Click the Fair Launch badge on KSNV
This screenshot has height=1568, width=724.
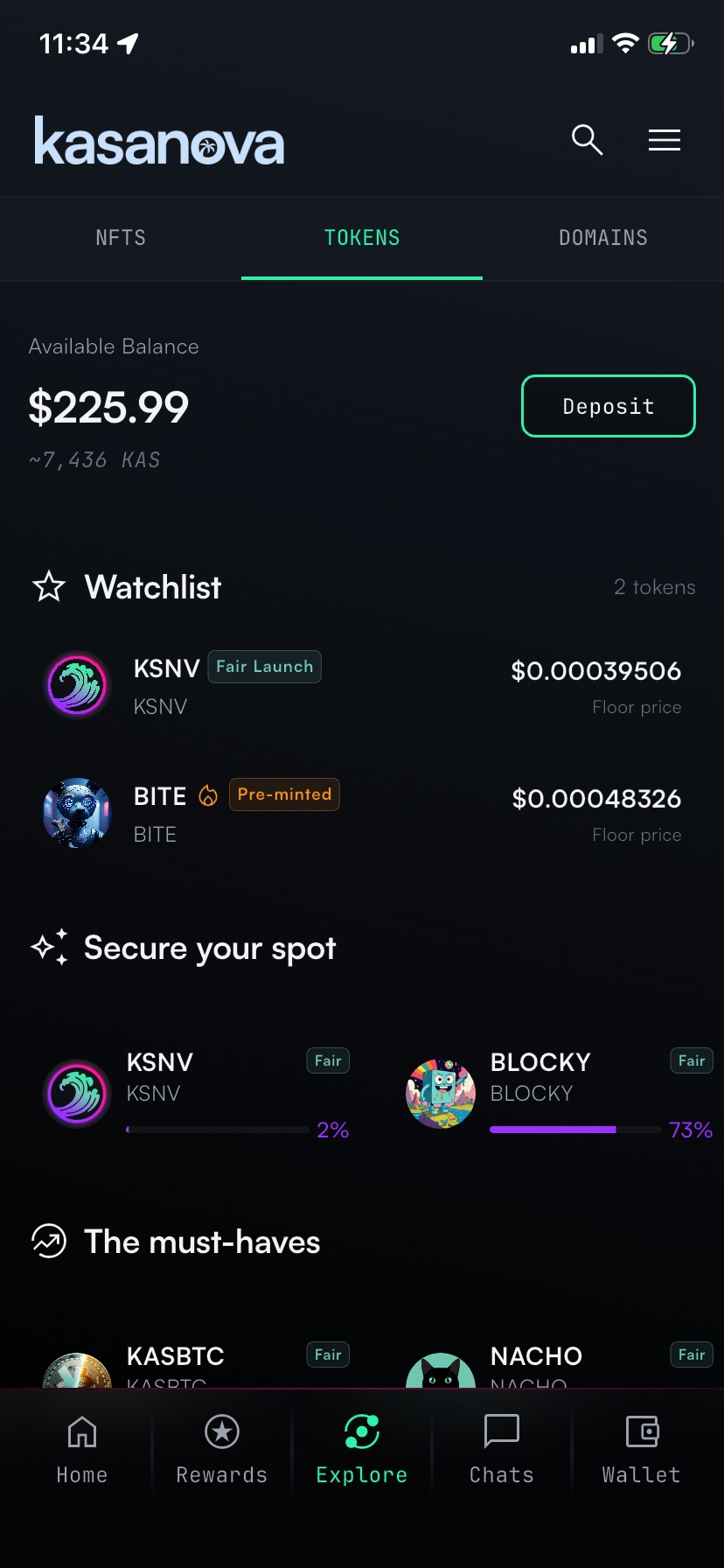pyautogui.click(x=264, y=667)
